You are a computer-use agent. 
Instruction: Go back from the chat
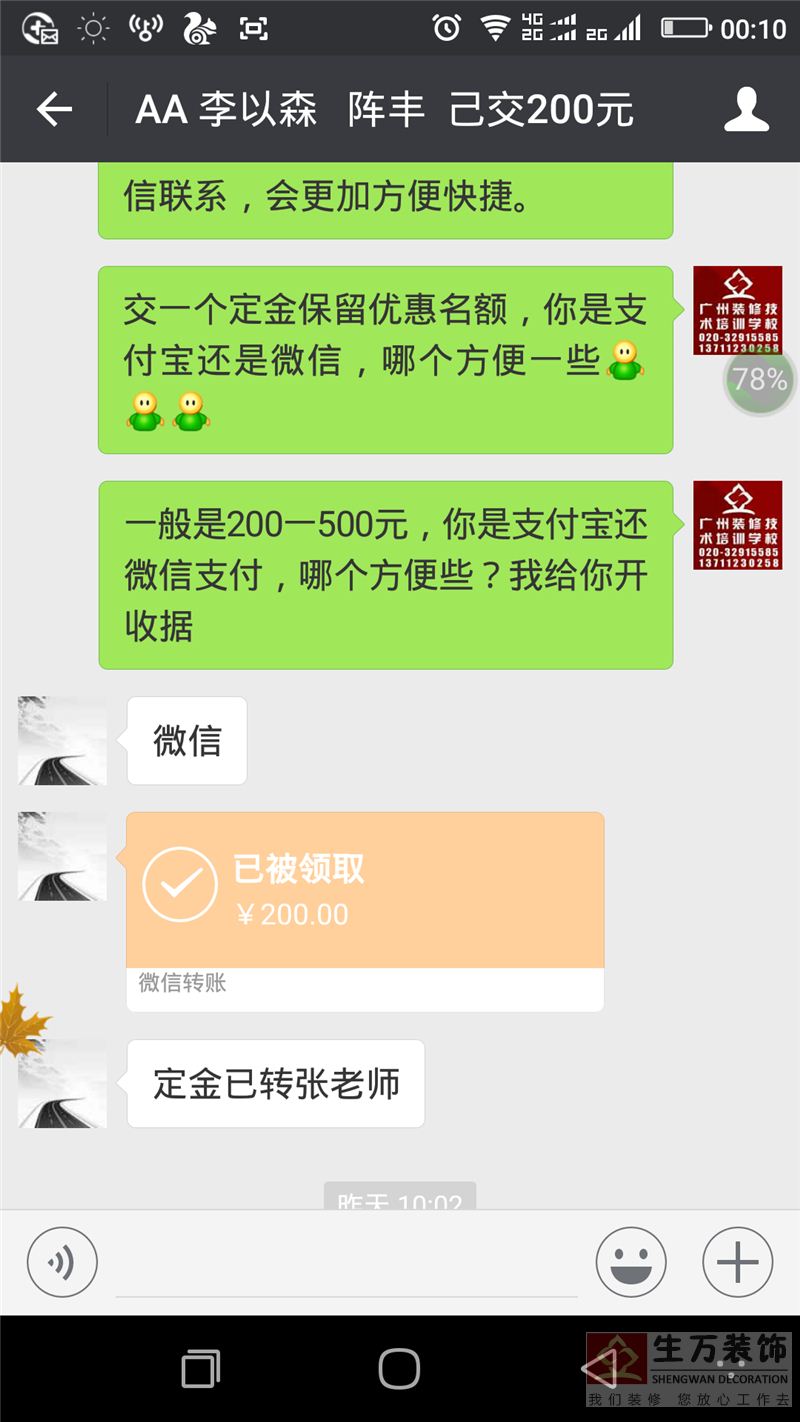tap(54, 109)
